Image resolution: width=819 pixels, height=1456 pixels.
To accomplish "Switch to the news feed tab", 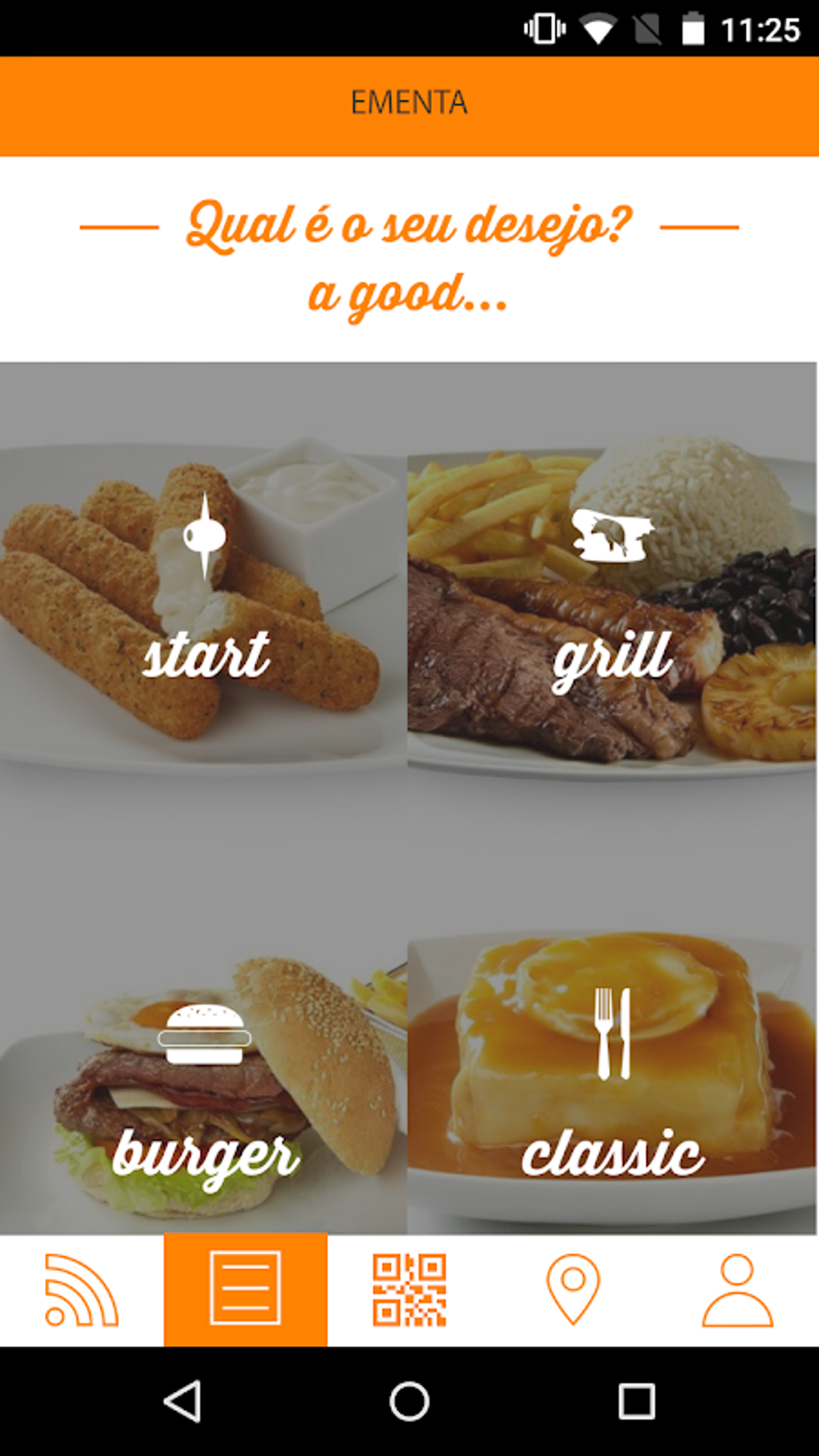I will pyautogui.click(x=81, y=1290).
